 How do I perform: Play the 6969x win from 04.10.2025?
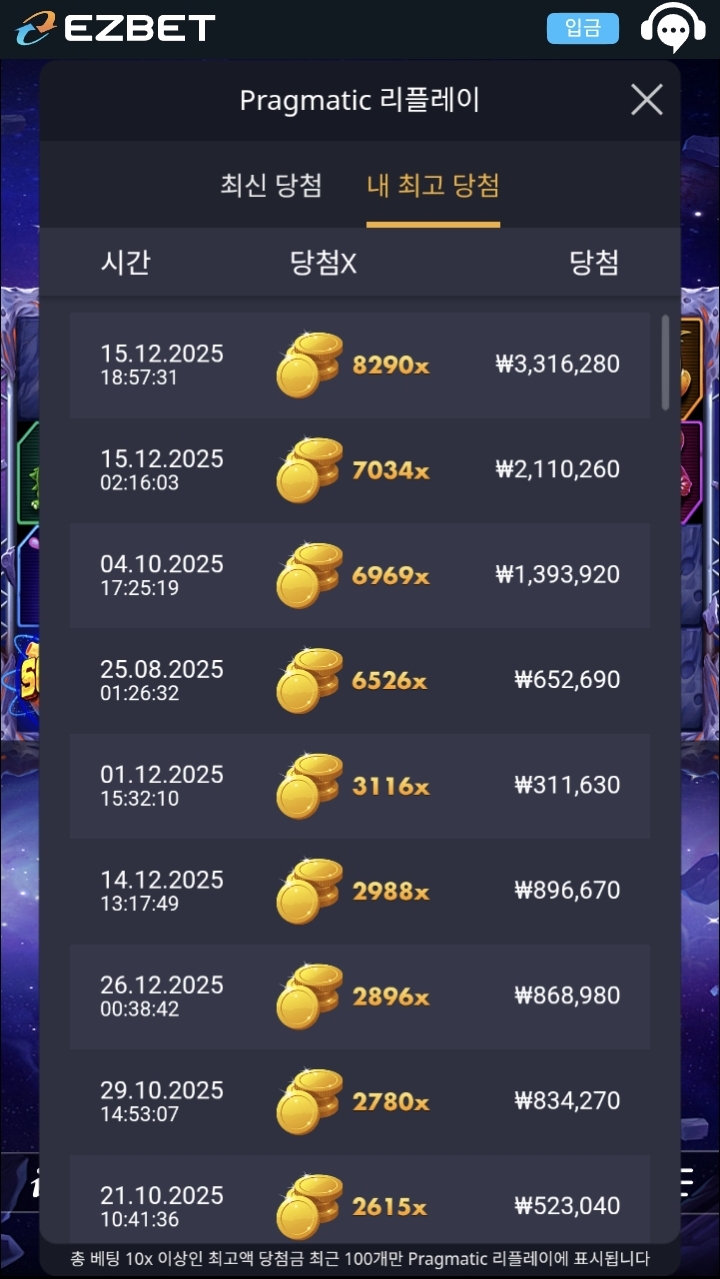360,575
